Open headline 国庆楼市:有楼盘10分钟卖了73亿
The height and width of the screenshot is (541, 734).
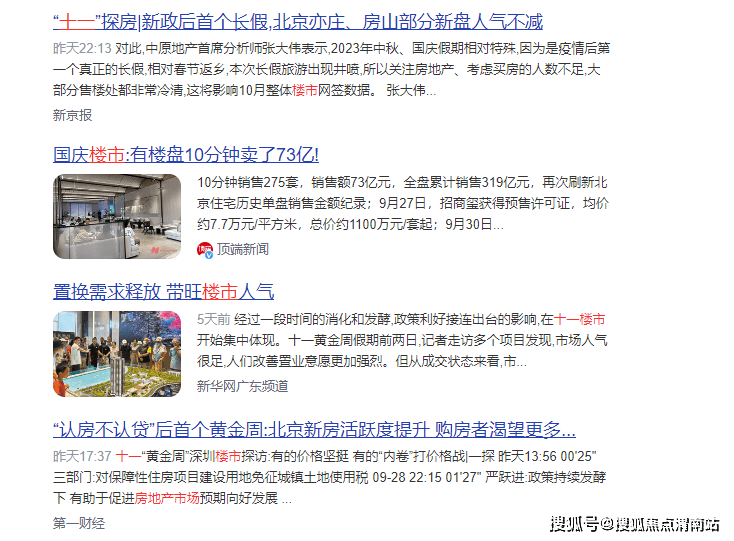tap(186, 155)
